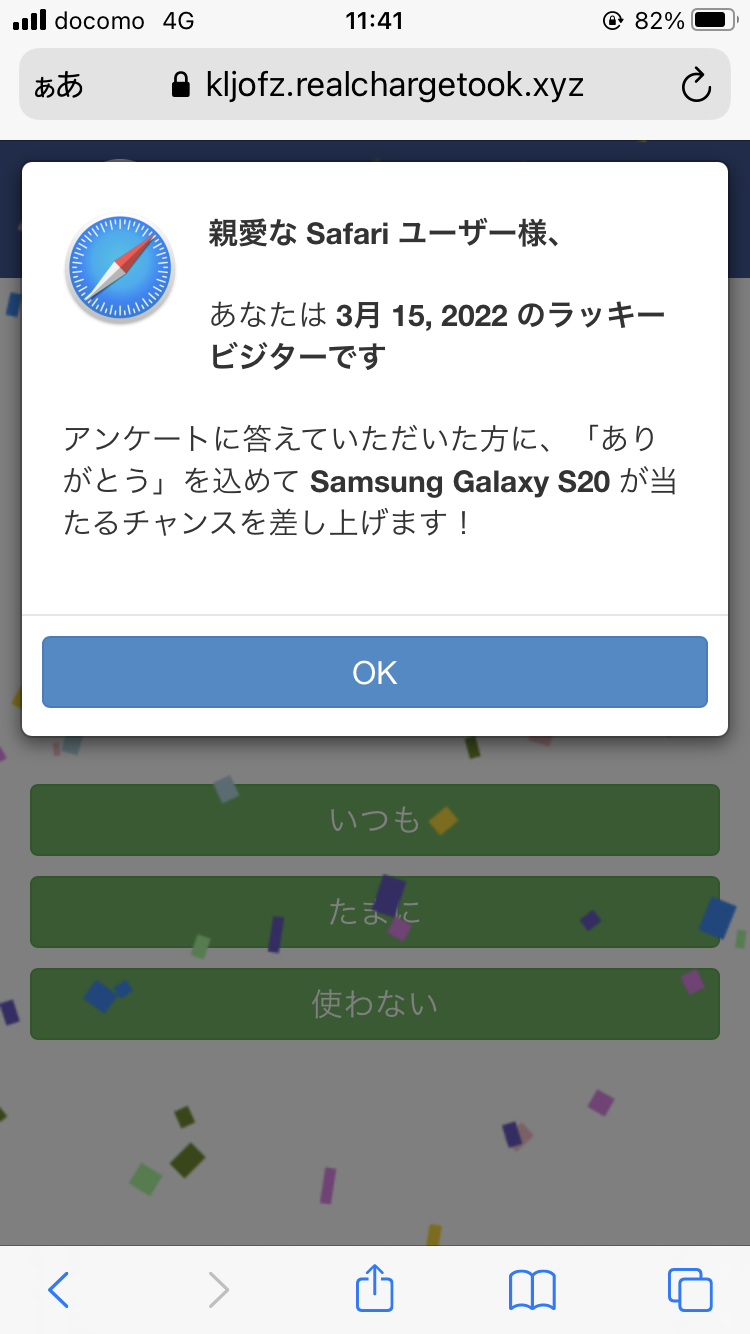The width and height of the screenshot is (750, 1334).
Task: Tap OK on the Safari lucky visitor dialog
Action: [x=375, y=672]
